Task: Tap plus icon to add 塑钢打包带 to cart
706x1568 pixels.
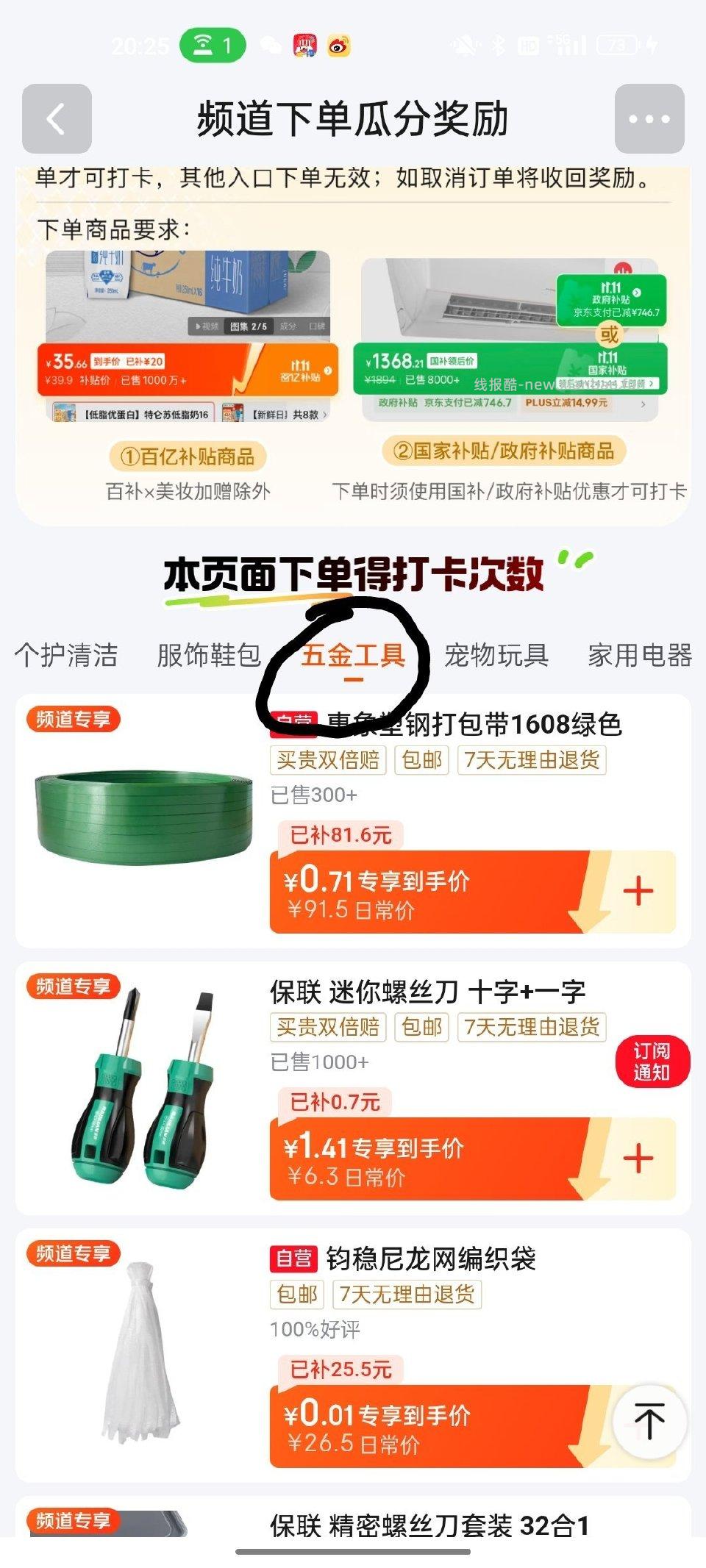Action: 638,892
